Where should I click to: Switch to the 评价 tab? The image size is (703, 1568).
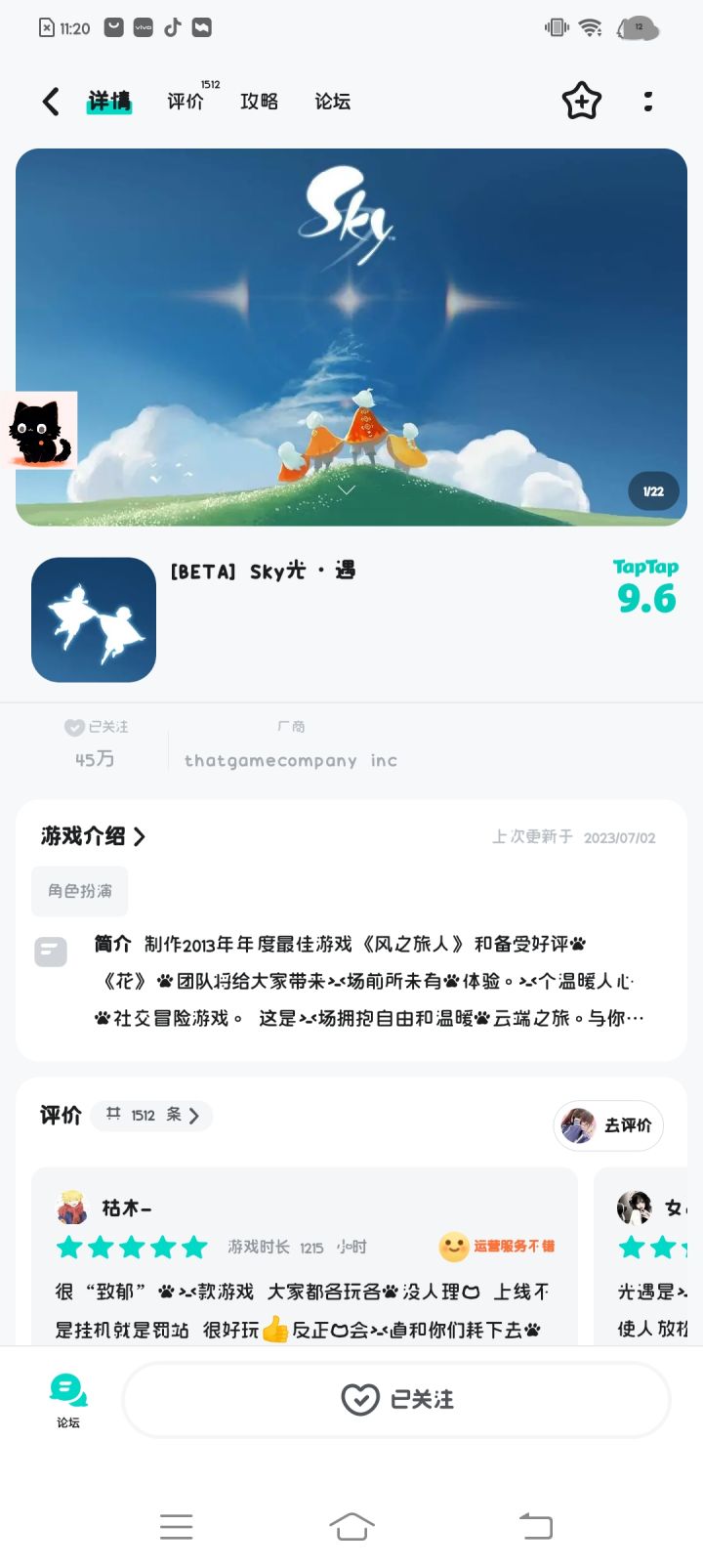click(x=186, y=101)
